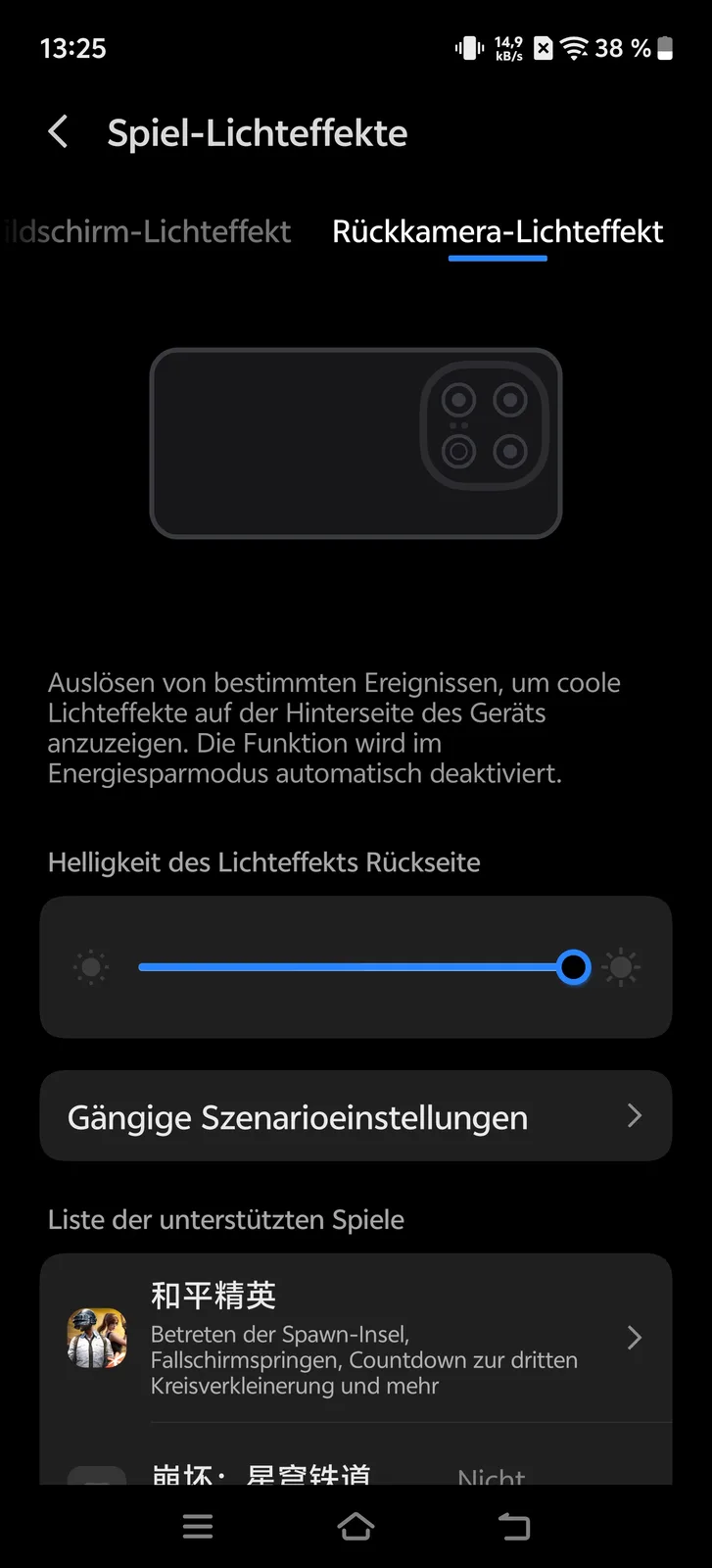The width and height of the screenshot is (712, 1568).
Task: Select the Rückkamera-Lichteffekt tab
Action: (x=498, y=232)
